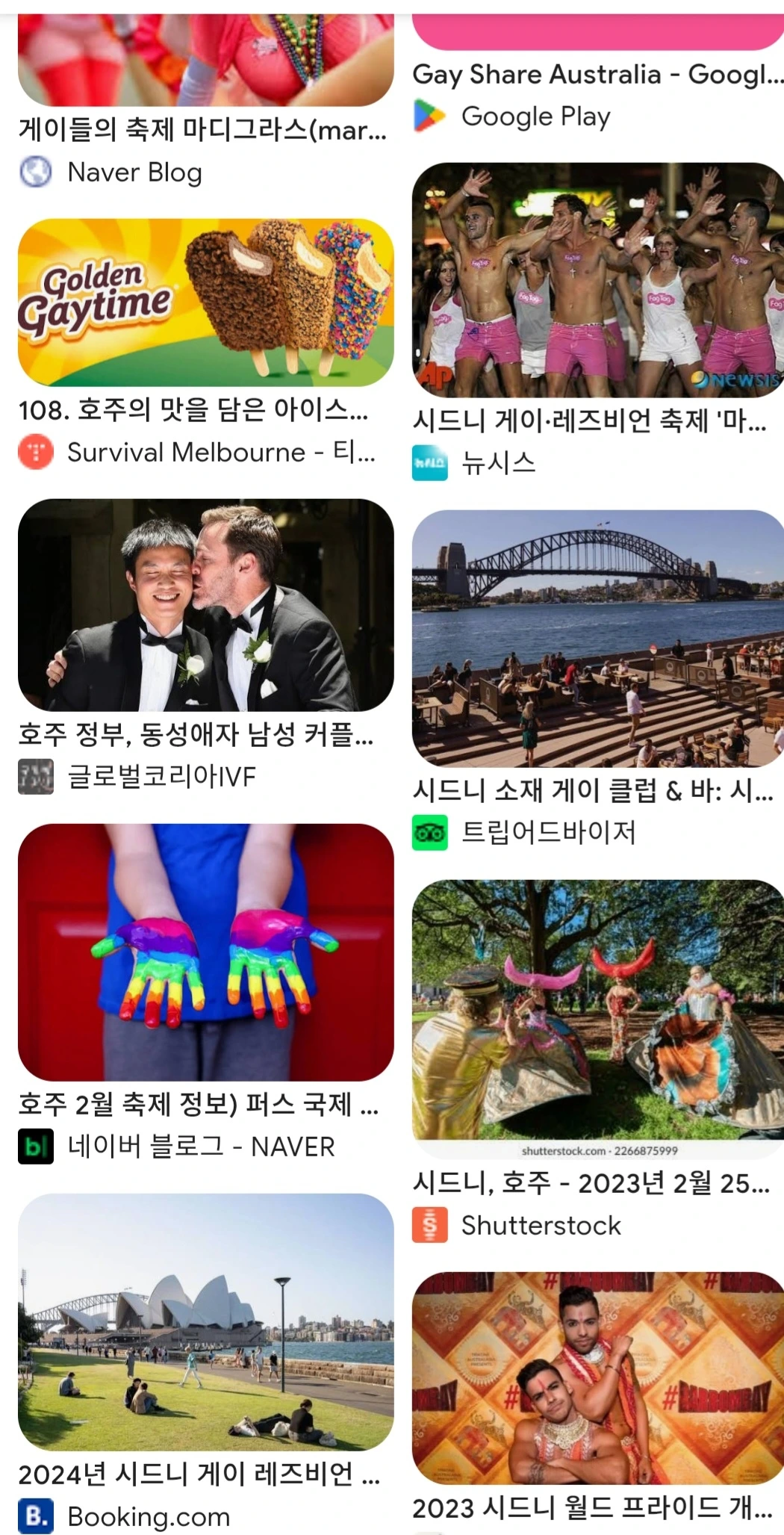Open the two grooms in tuxedos image
Viewport: 784px width, 1535px height.
point(205,604)
